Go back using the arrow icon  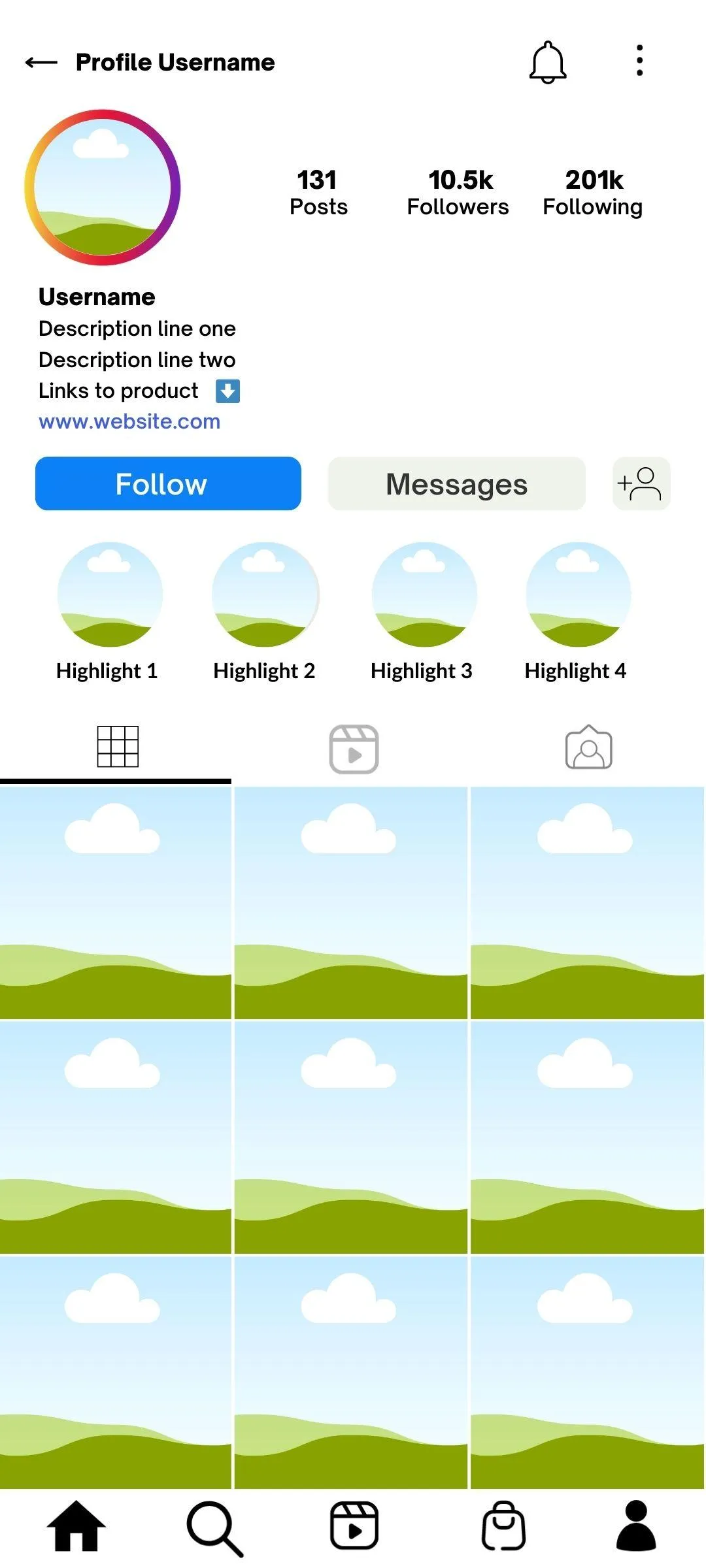coord(41,63)
